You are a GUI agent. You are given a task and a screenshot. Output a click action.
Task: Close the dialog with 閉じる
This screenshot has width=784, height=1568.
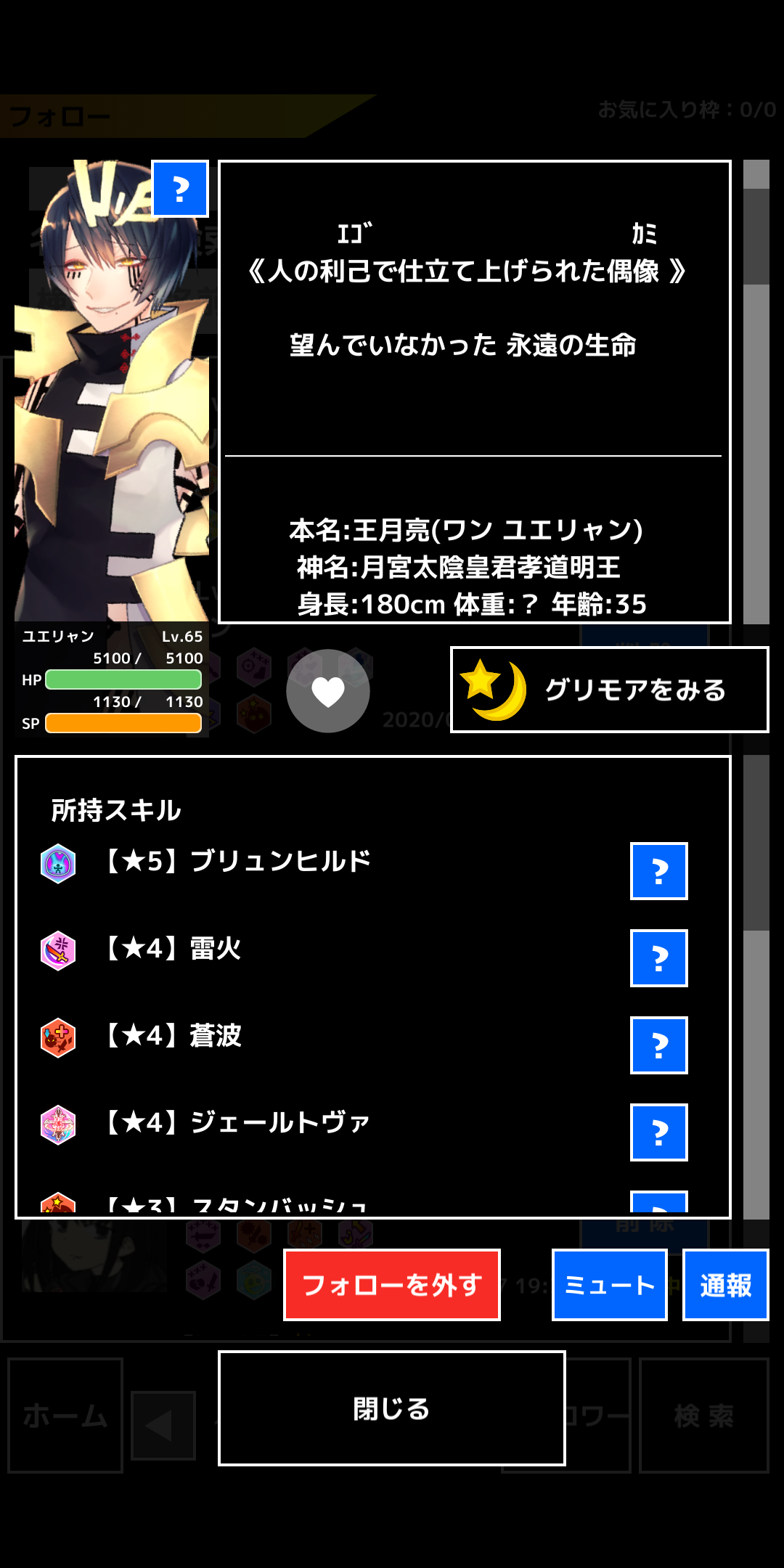[x=392, y=1408]
